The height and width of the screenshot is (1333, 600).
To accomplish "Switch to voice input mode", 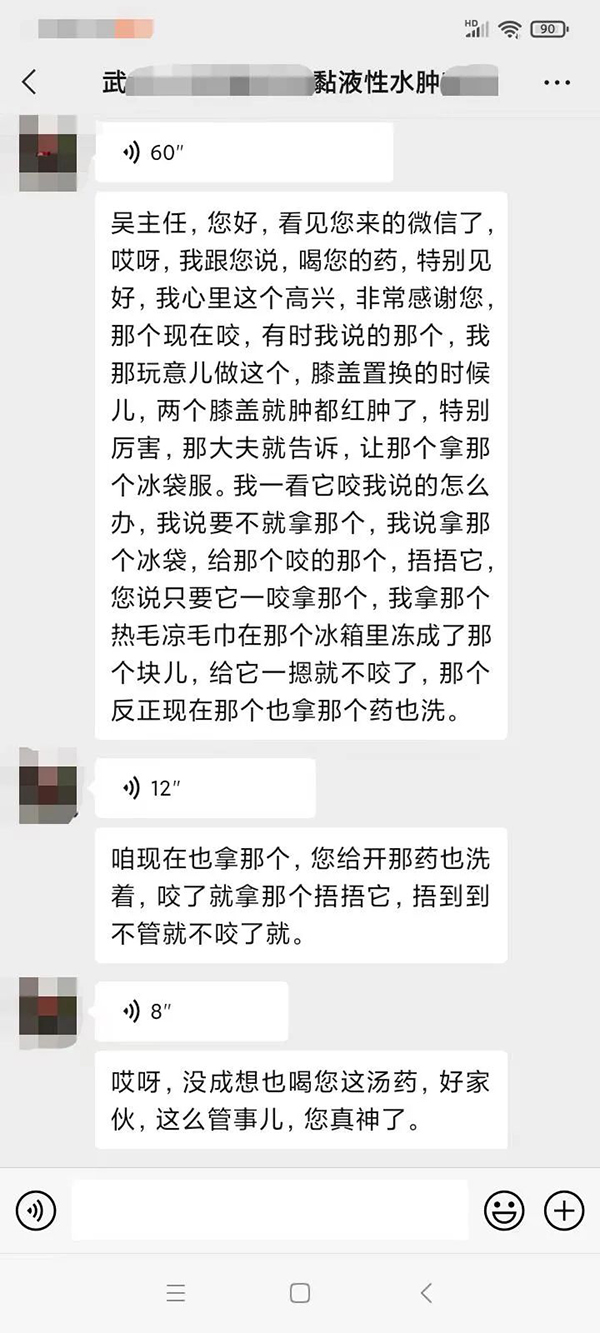I will pyautogui.click(x=35, y=1211).
